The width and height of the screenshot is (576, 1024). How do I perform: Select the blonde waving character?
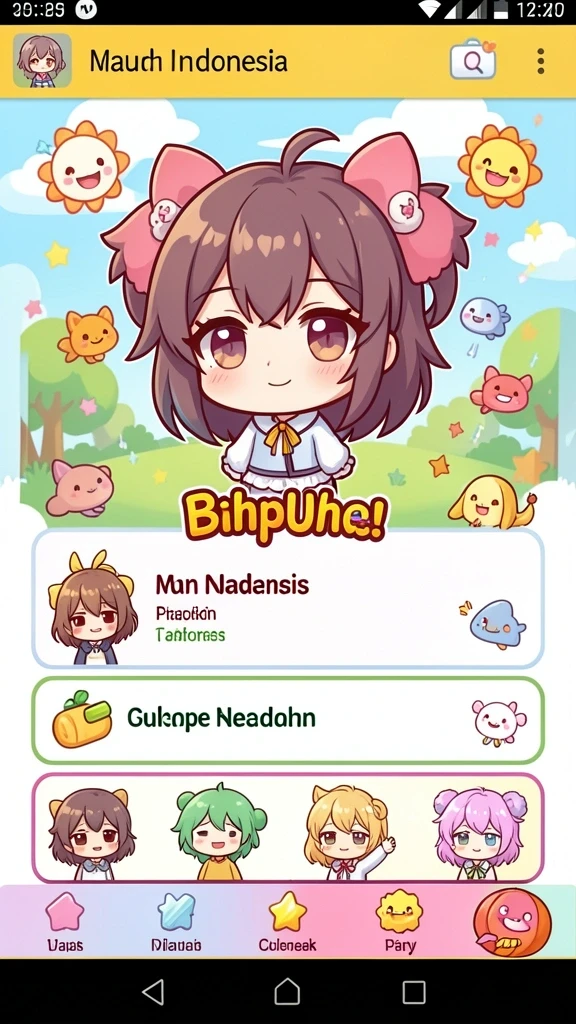coord(349,833)
